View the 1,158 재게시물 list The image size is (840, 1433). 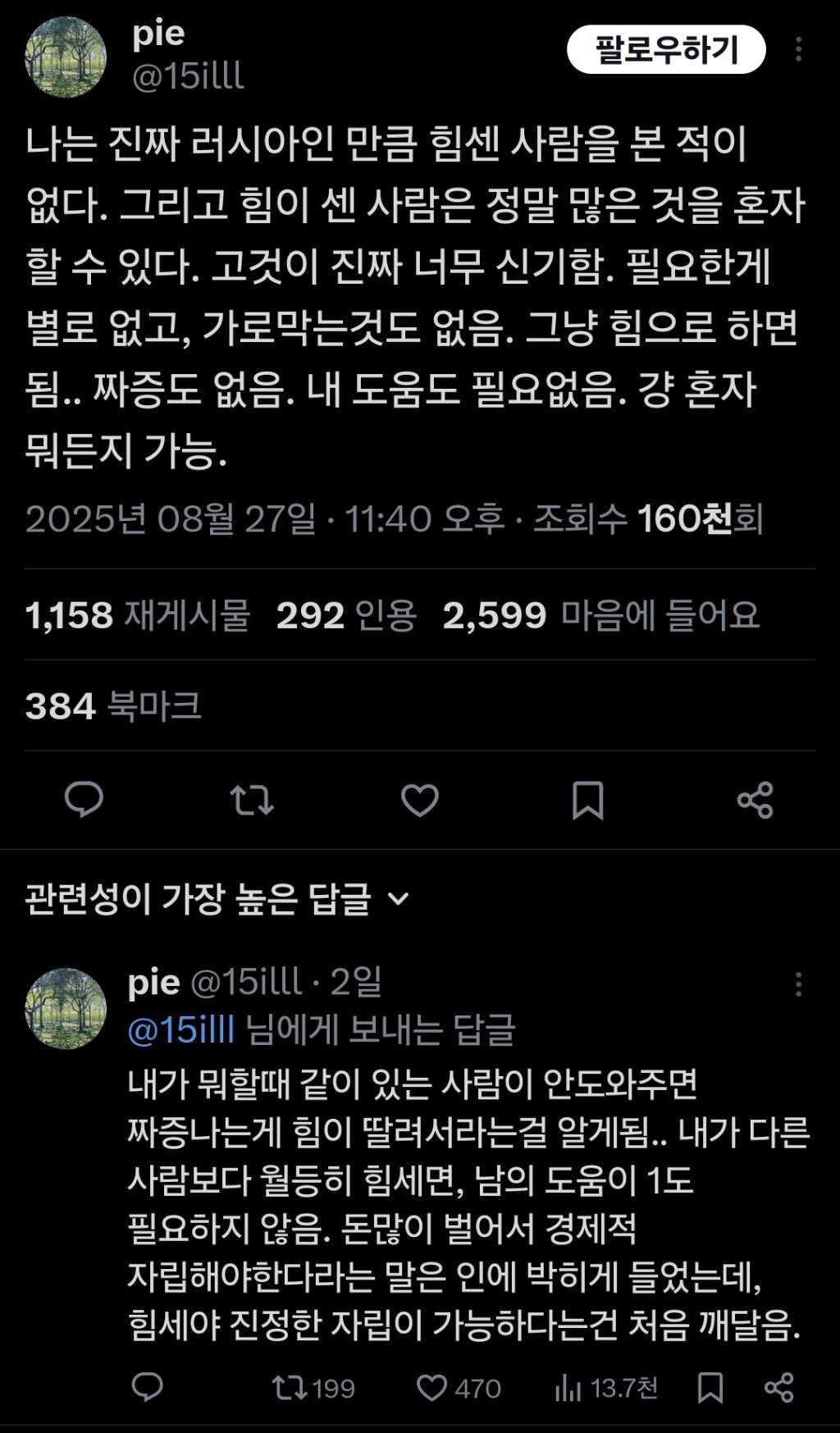tap(139, 617)
